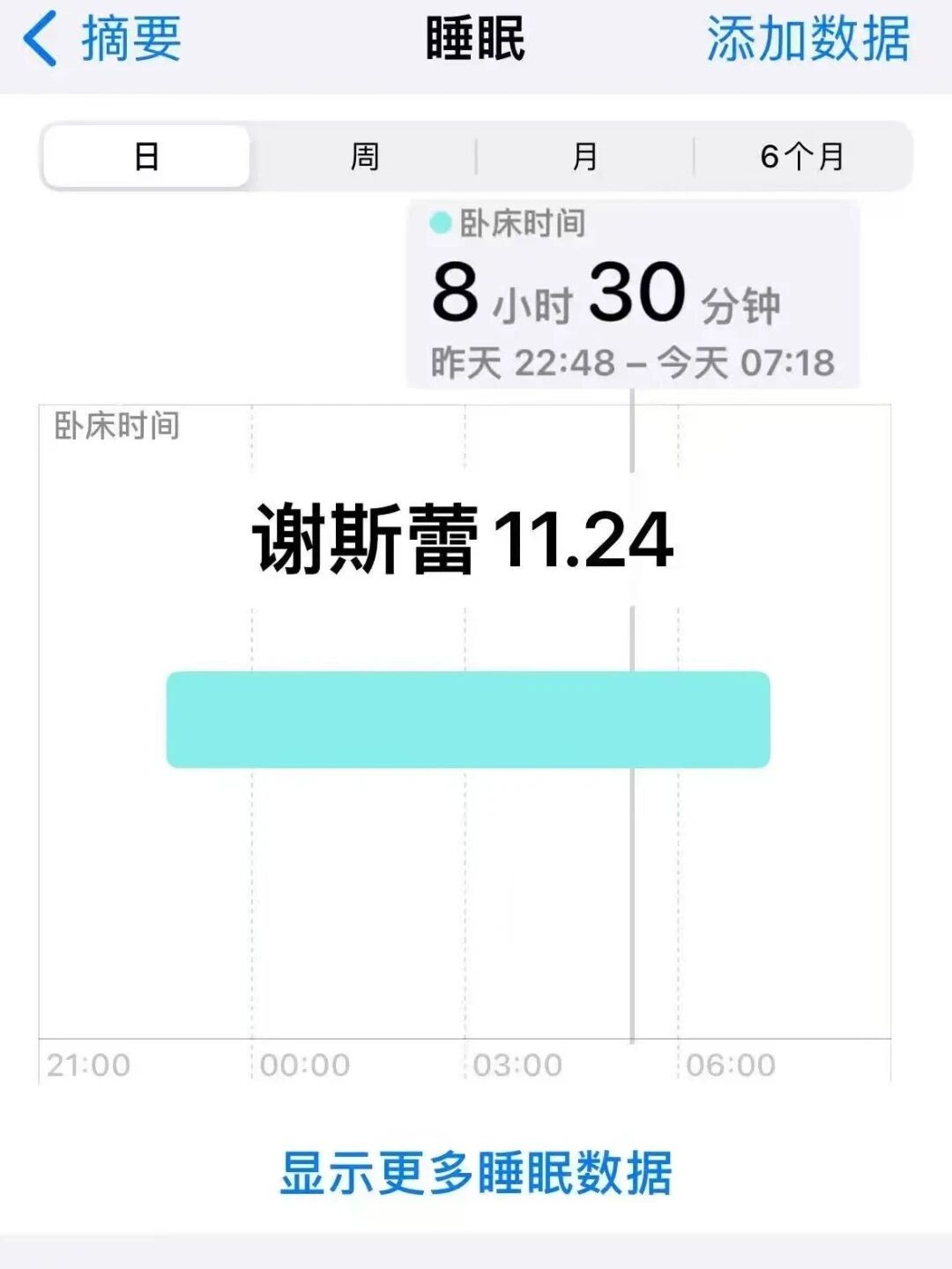
Task: Open 显示更多睡眠数据 link
Action: click(476, 1173)
